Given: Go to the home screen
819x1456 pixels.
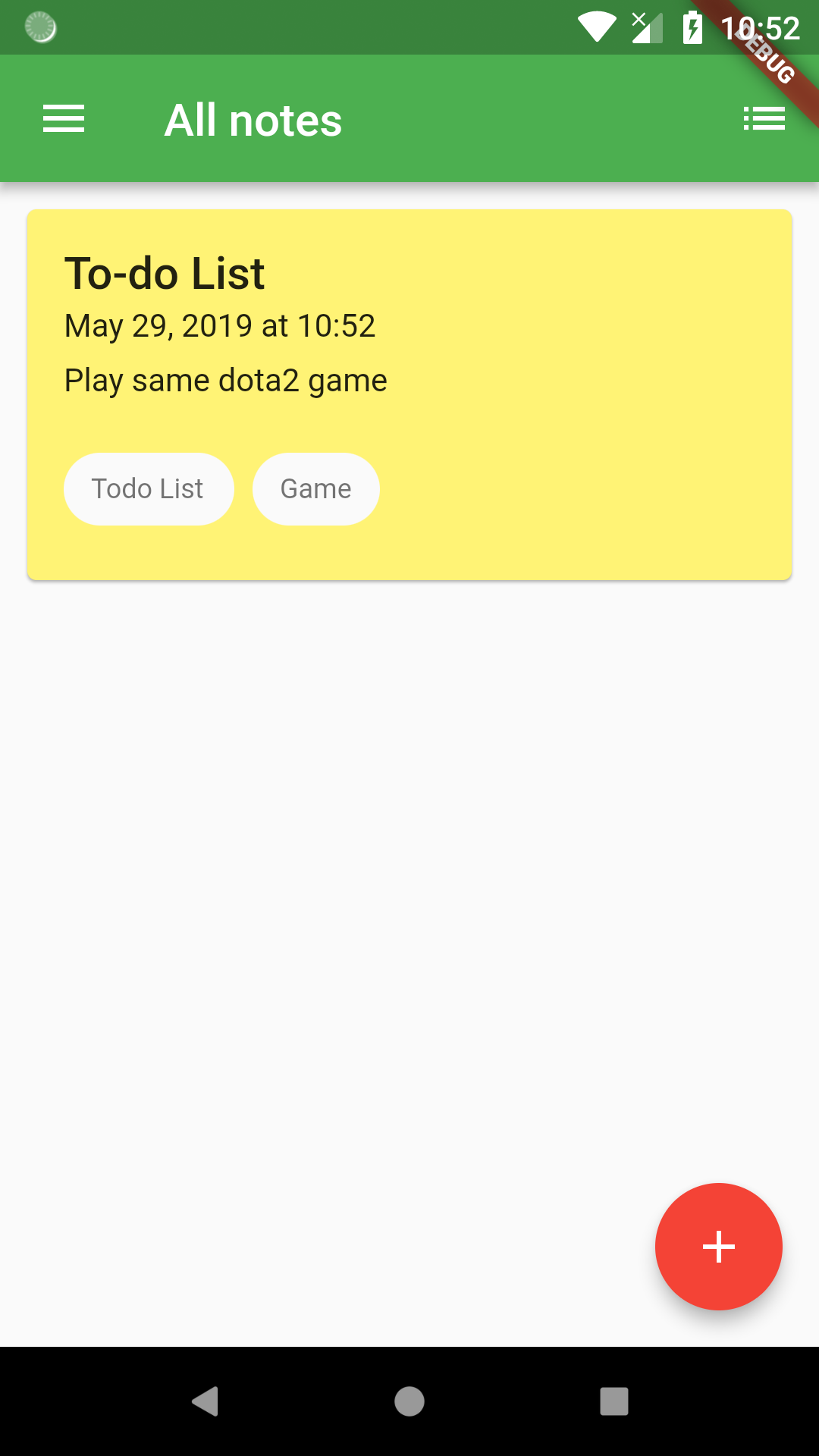Looking at the screenshot, I should [409, 1401].
